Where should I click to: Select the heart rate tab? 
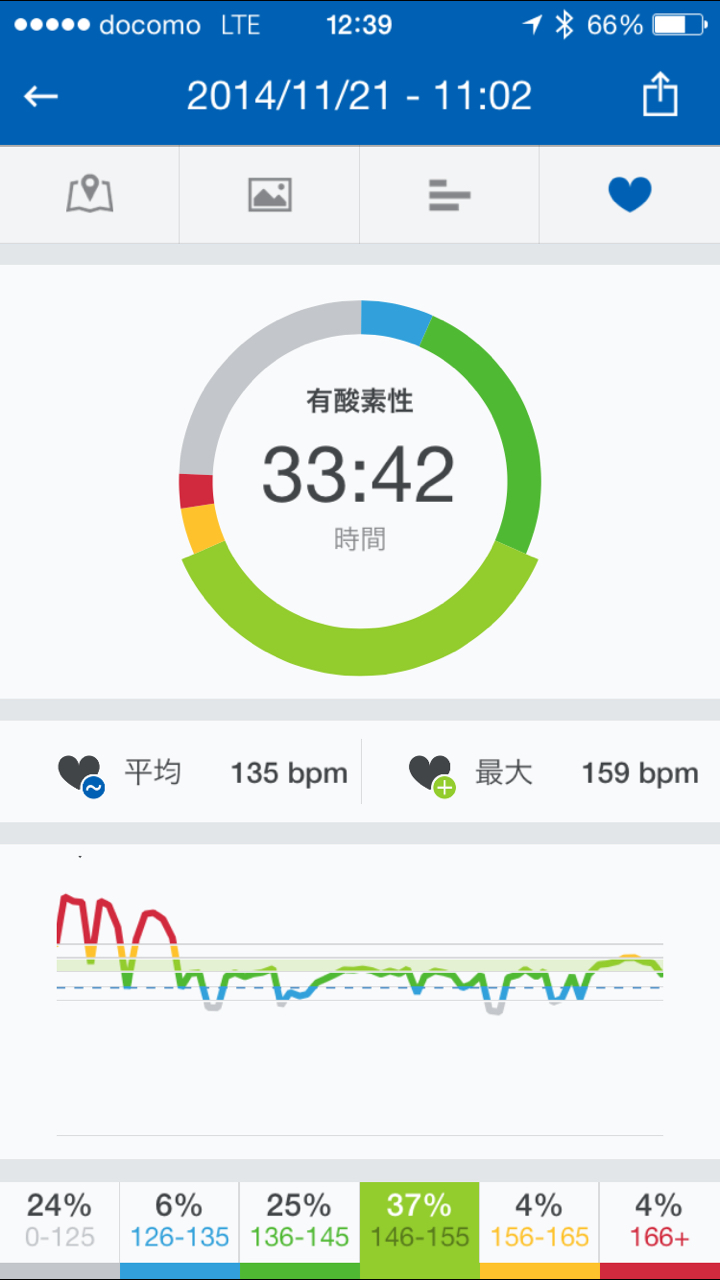pos(629,195)
